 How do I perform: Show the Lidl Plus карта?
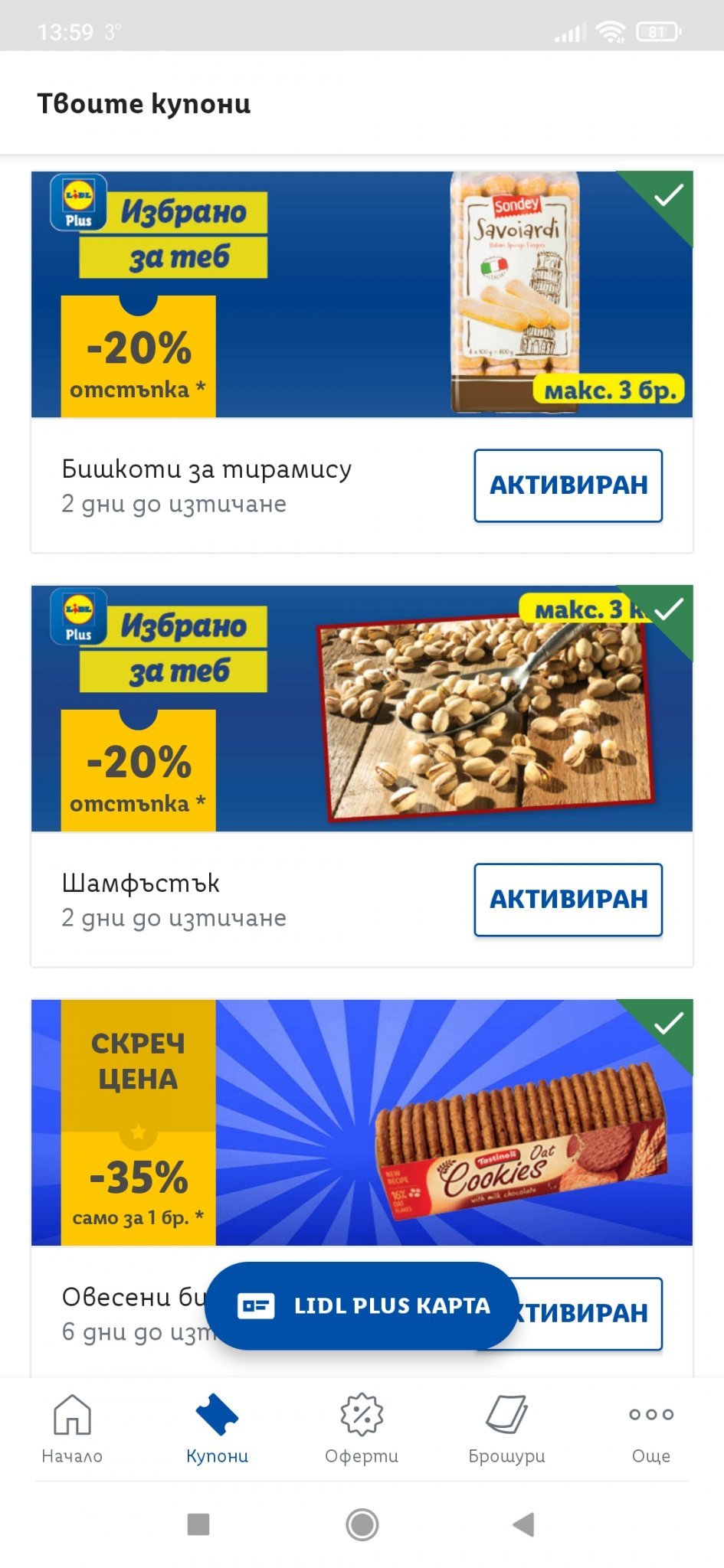click(362, 1305)
